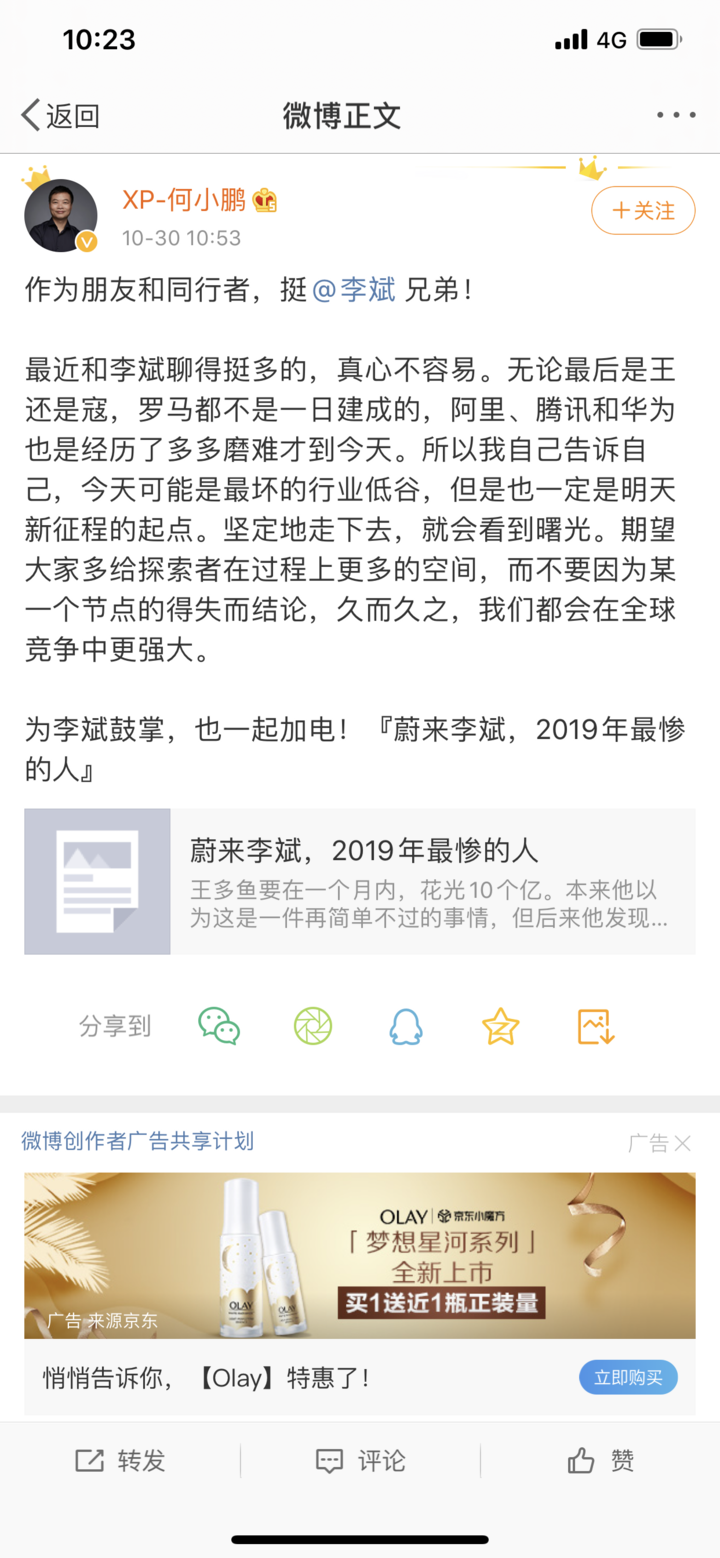720x1558 pixels.
Task: Follow XP-何小鹏 with the 关注 button
Action: click(643, 211)
